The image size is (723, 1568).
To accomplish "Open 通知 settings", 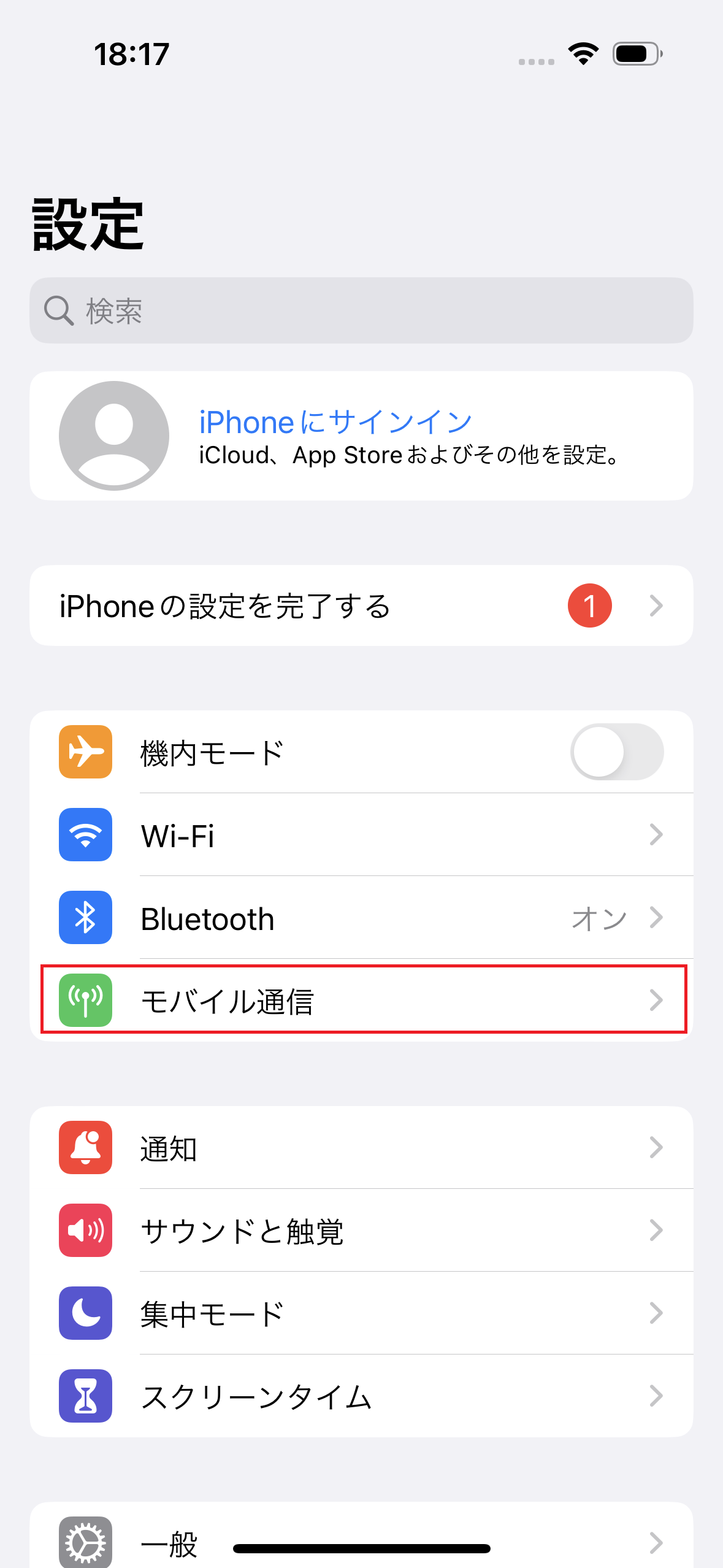I will [x=361, y=1148].
